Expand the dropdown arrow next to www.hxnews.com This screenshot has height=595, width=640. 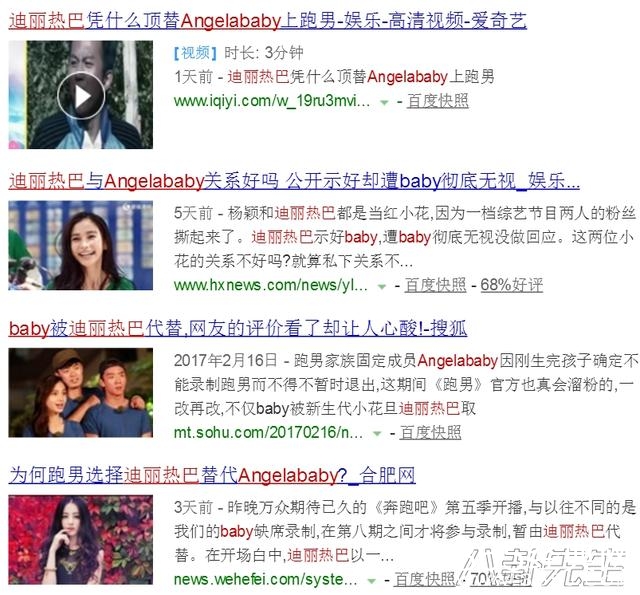(382, 286)
